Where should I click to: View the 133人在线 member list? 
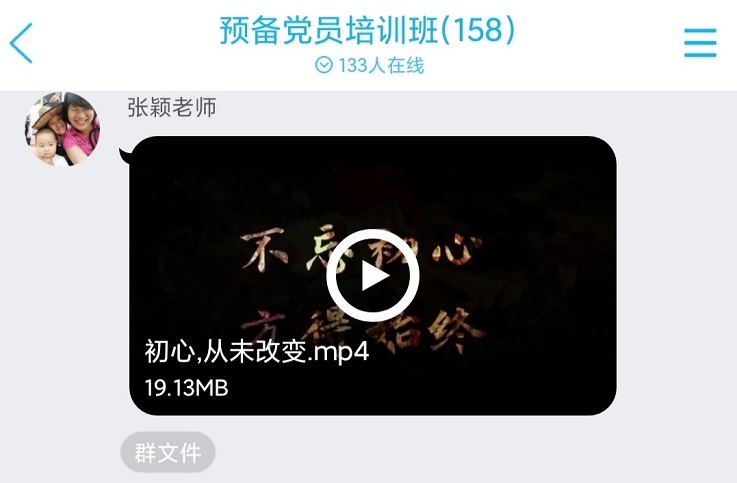(369, 66)
